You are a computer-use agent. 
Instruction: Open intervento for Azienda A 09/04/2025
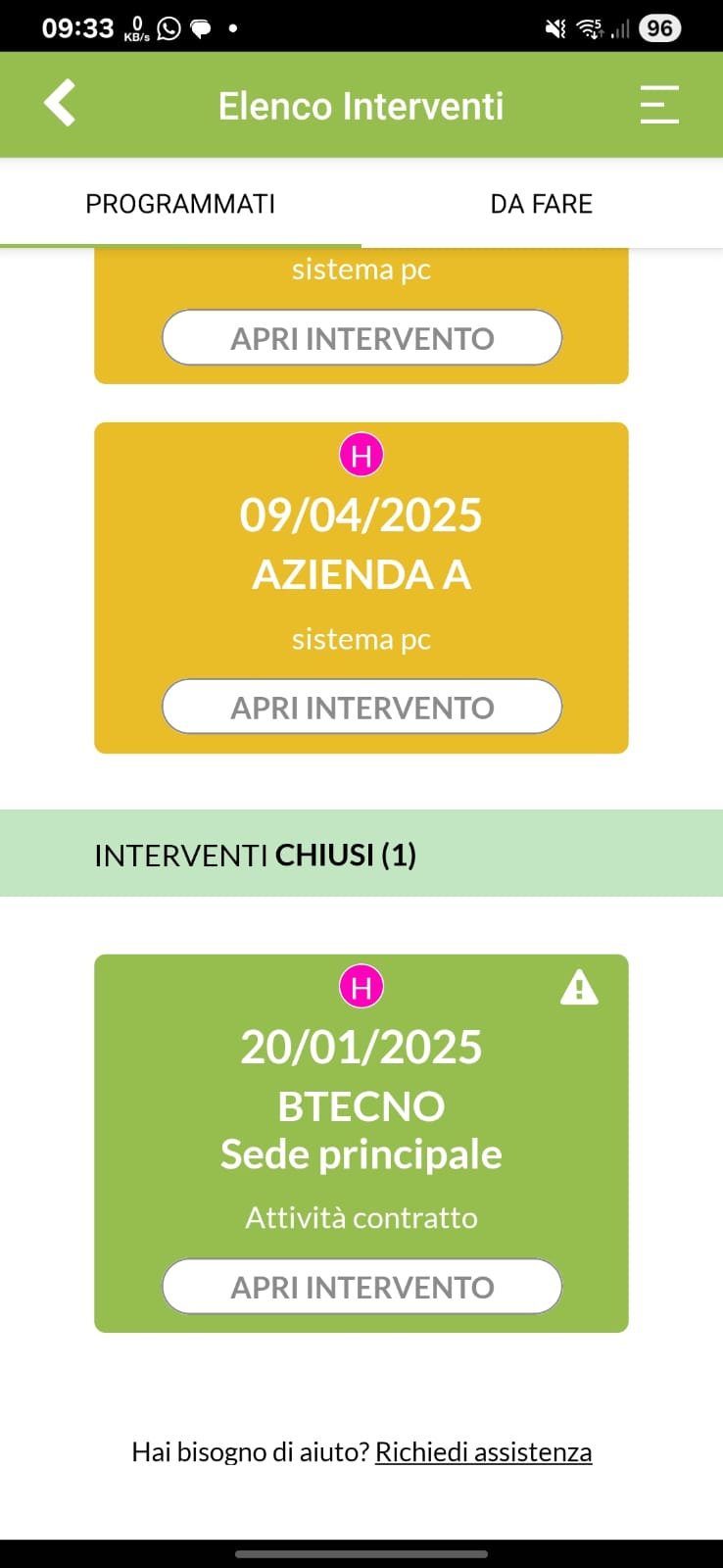click(x=361, y=707)
